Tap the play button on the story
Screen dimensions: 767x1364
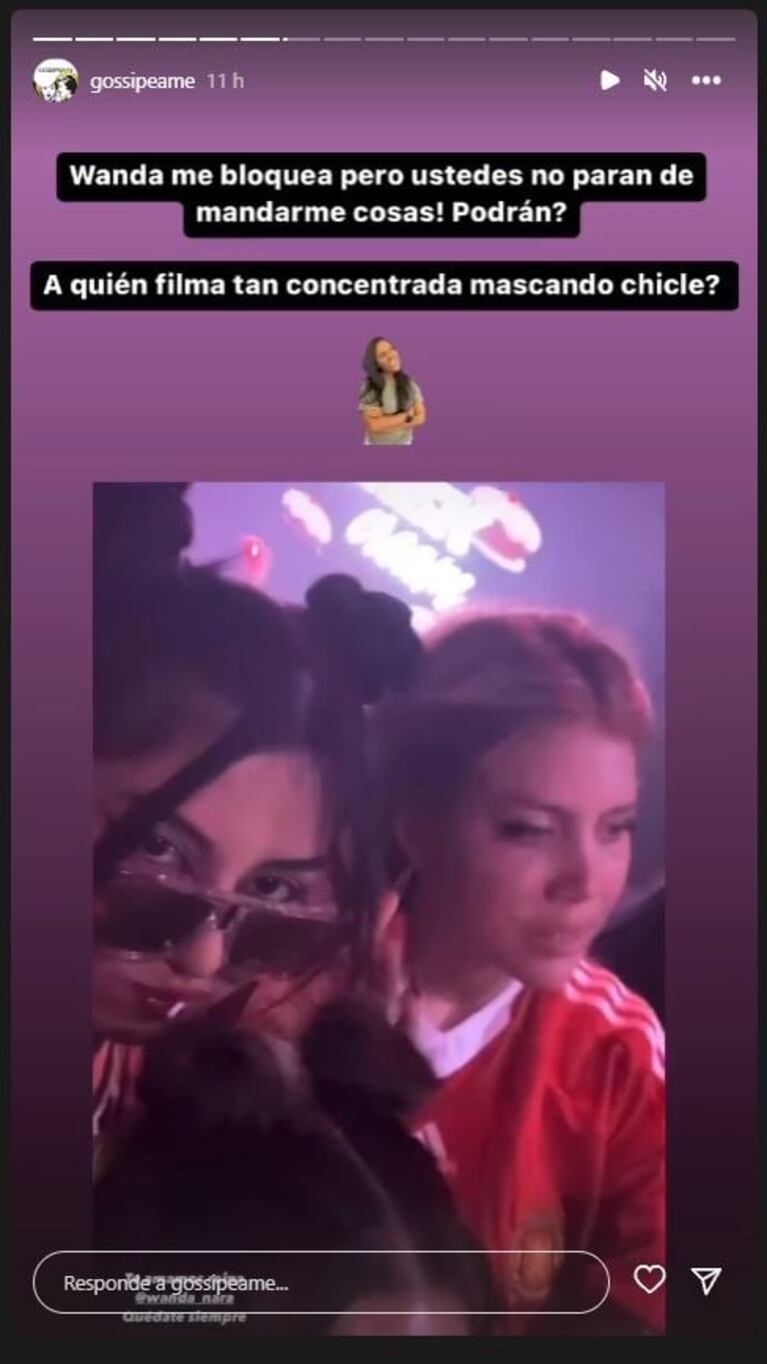click(609, 80)
